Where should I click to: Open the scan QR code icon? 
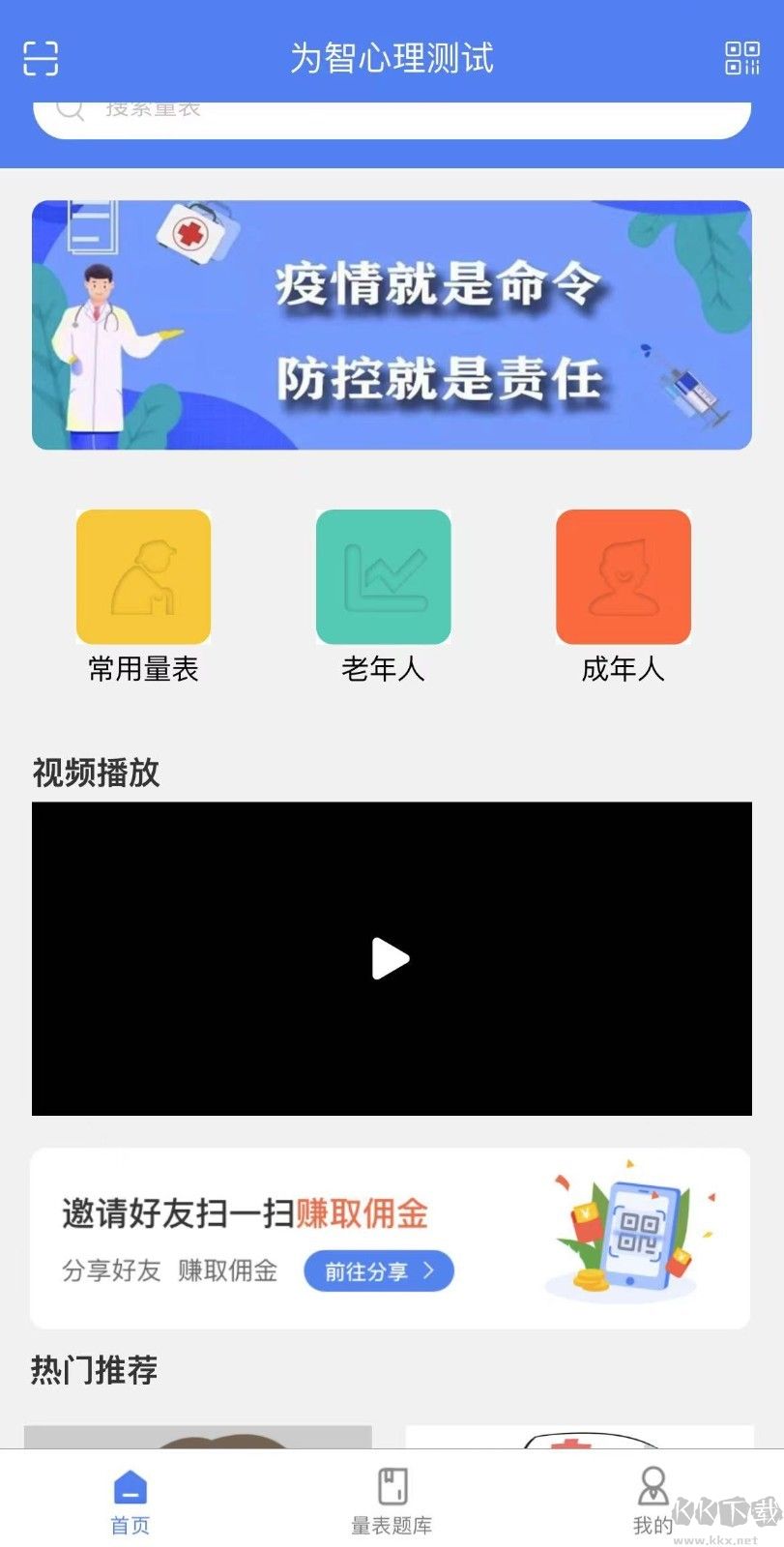pyautogui.click(x=41, y=59)
